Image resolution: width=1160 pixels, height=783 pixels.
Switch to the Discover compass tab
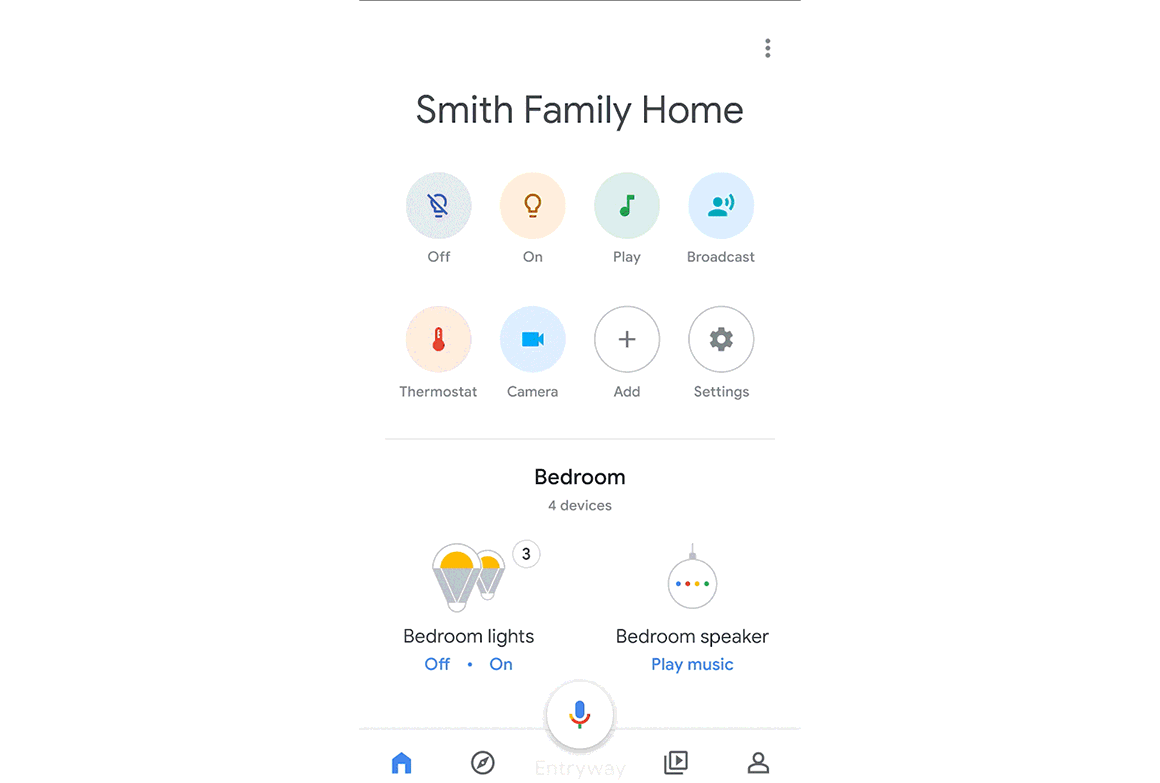[482, 763]
